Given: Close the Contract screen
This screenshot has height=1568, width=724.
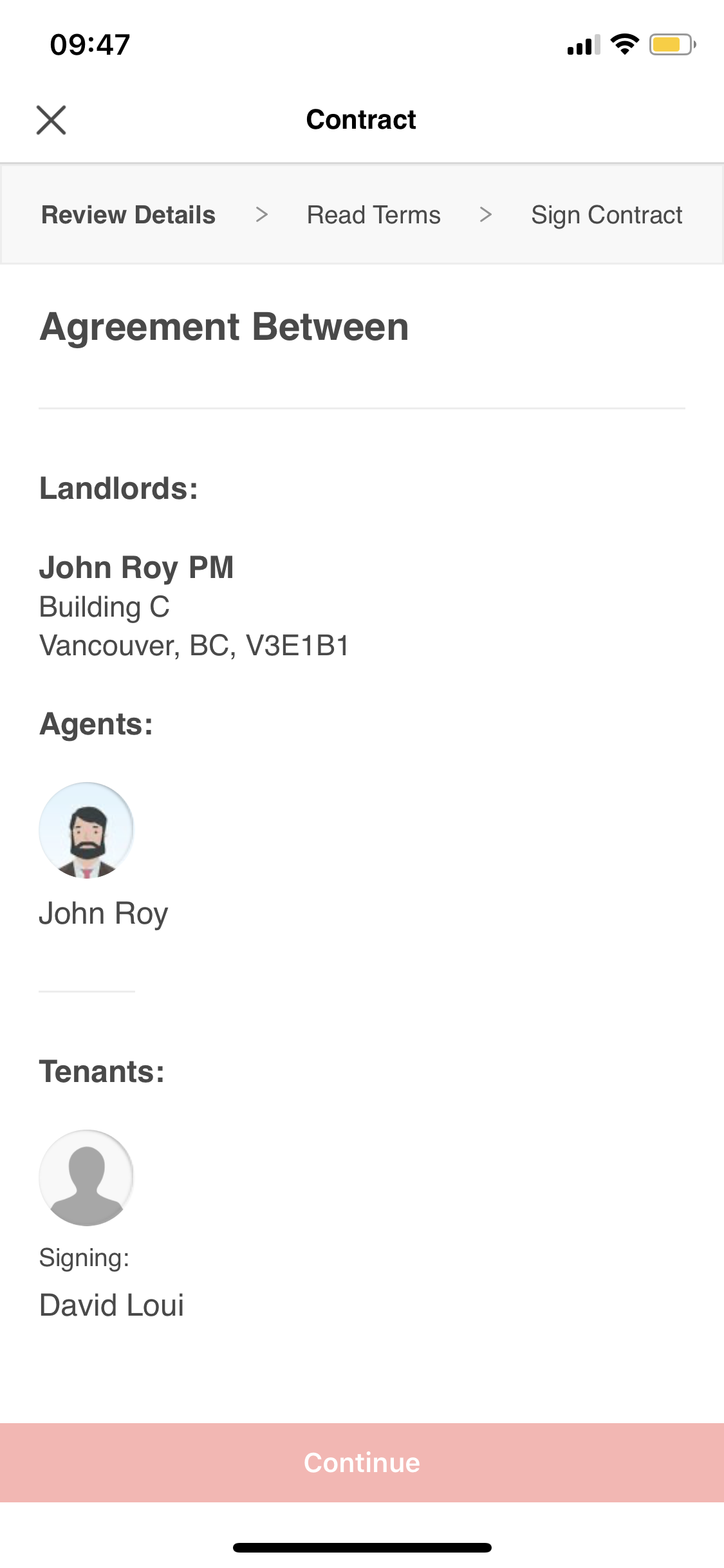Looking at the screenshot, I should [x=51, y=120].
